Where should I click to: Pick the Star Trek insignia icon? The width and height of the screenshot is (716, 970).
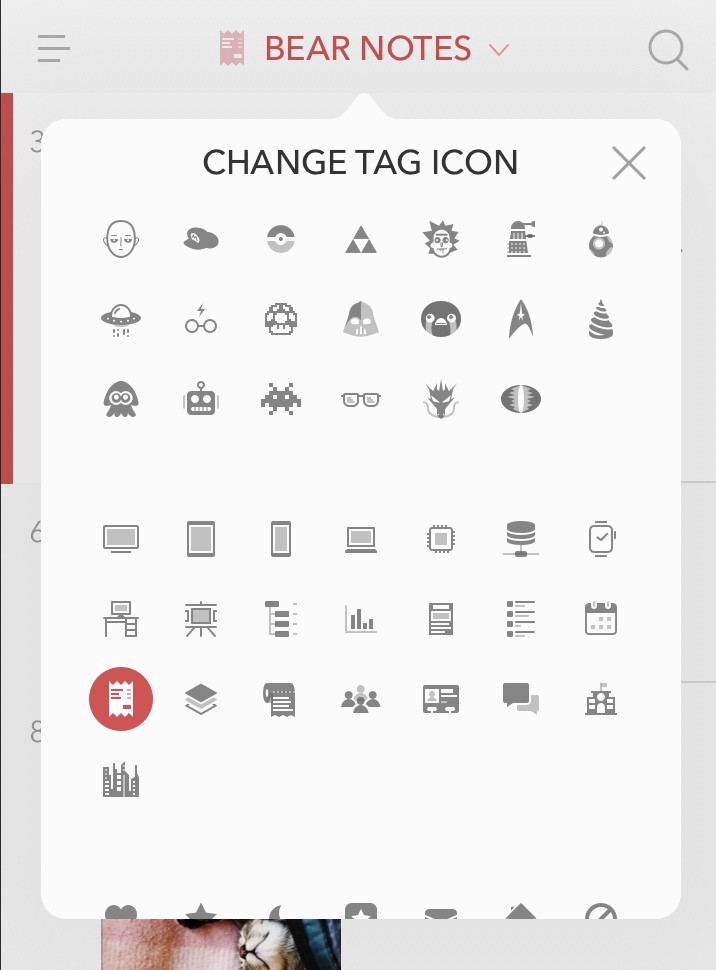pyautogui.click(x=520, y=319)
